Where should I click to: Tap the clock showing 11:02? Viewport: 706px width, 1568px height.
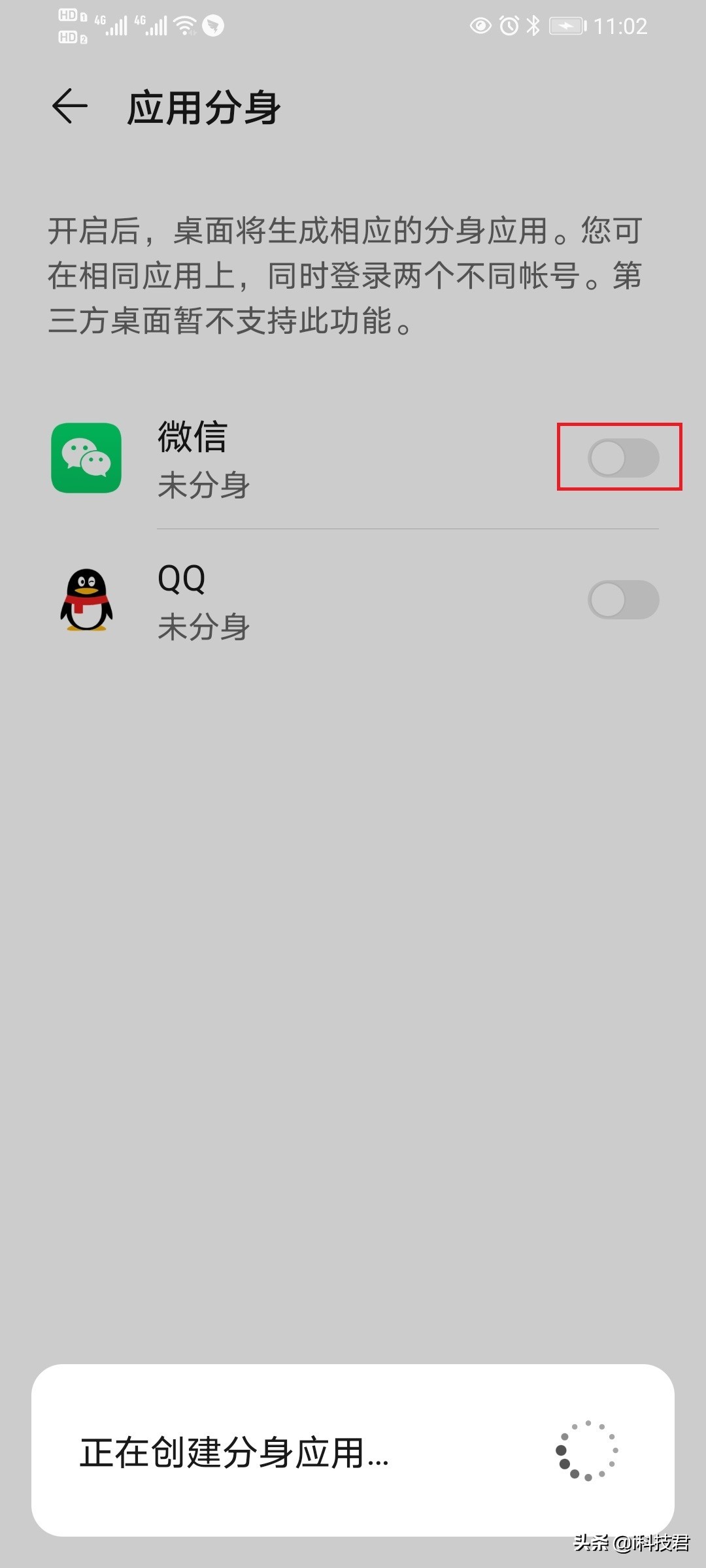pyautogui.click(x=621, y=25)
